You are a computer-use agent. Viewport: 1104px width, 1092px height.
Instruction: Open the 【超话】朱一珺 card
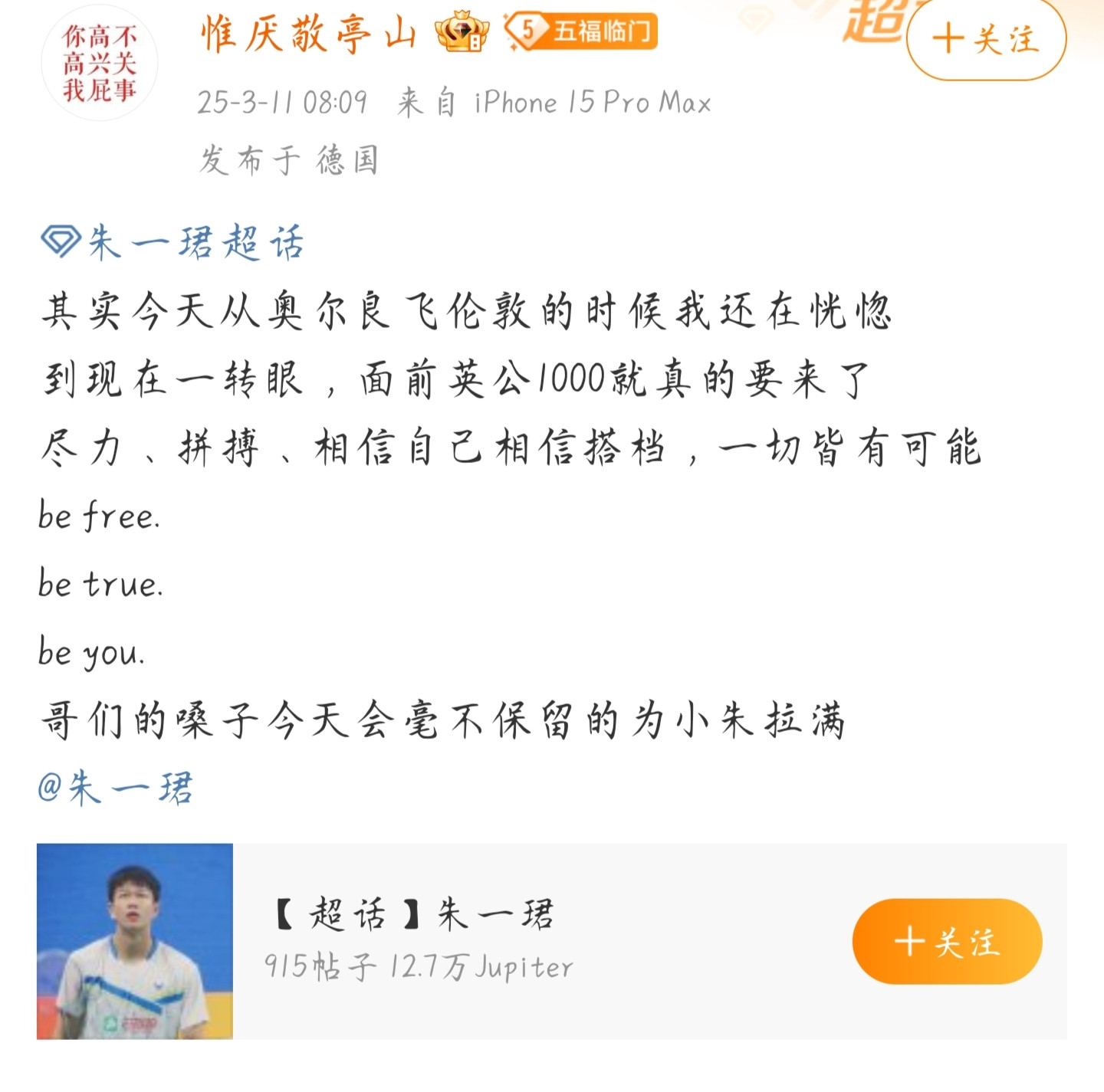pyautogui.click(x=552, y=941)
